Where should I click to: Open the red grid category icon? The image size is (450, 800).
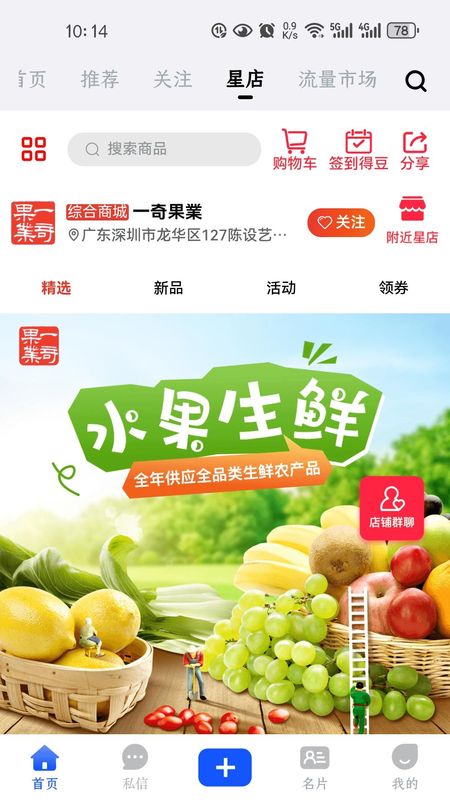(34, 149)
